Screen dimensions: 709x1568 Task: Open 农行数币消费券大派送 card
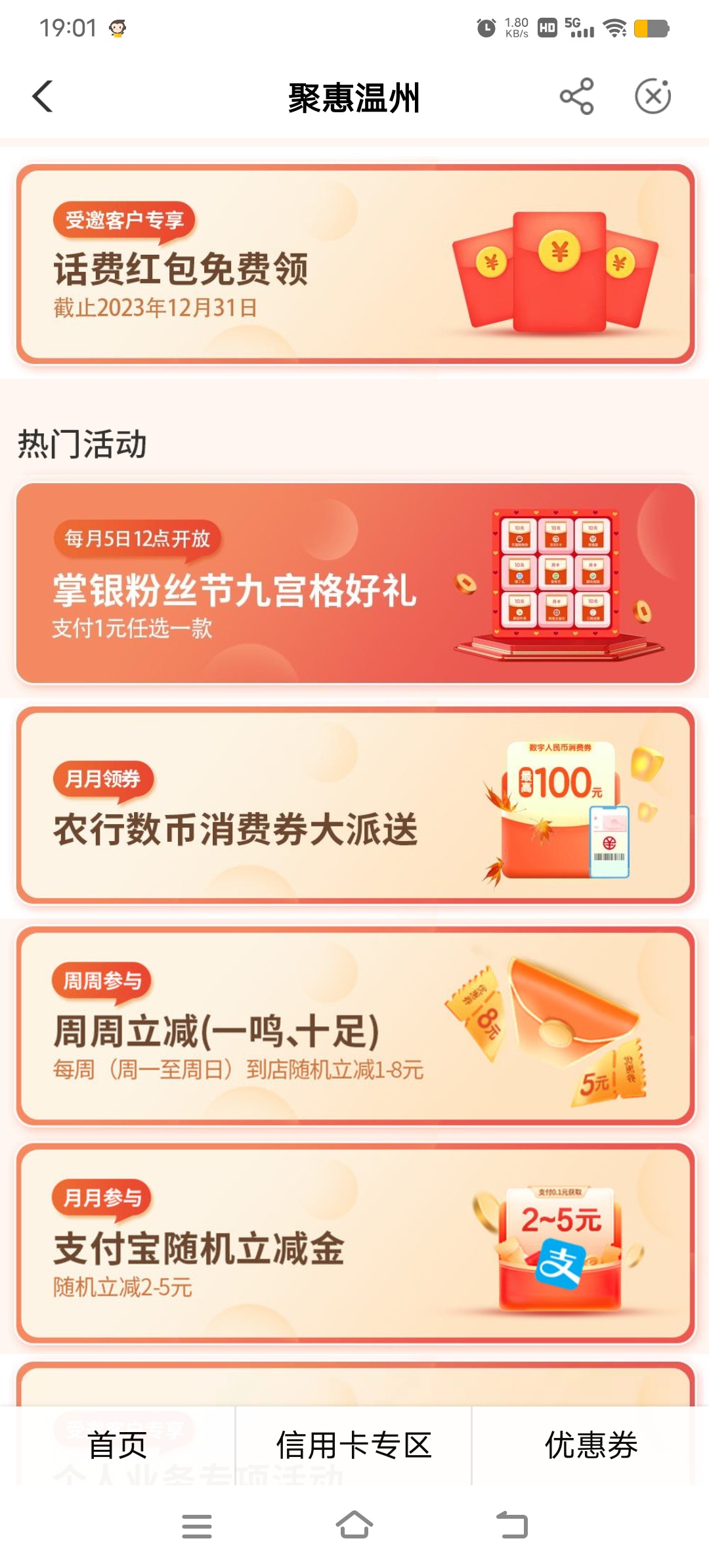tap(354, 806)
